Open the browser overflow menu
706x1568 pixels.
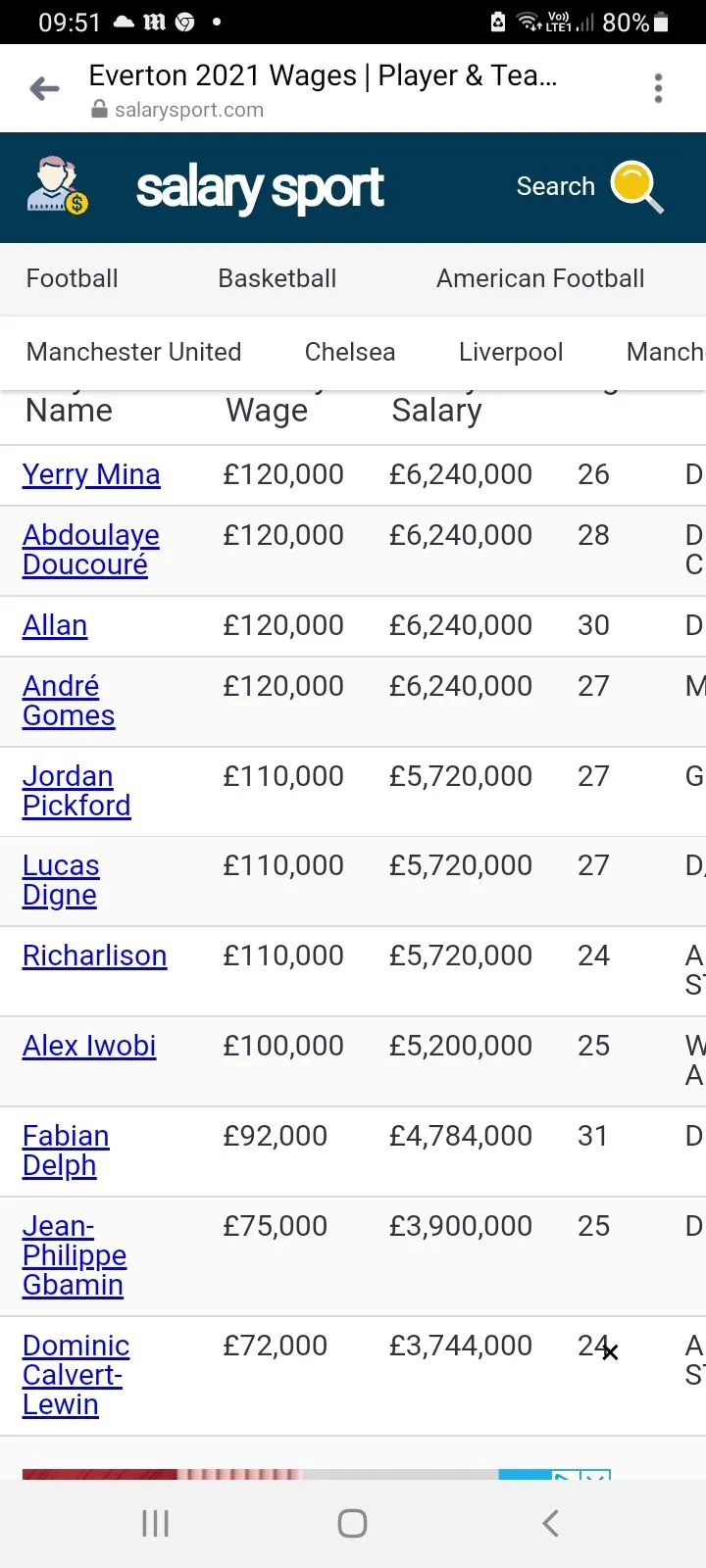point(658,89)
